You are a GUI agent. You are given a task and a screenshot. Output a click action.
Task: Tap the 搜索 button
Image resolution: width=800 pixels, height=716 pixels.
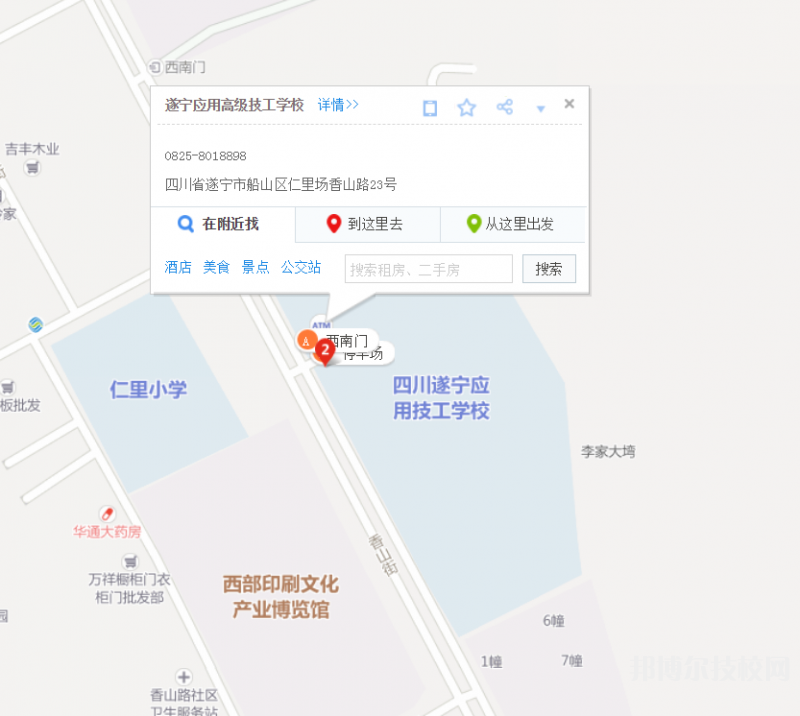[x=549, y=269]
